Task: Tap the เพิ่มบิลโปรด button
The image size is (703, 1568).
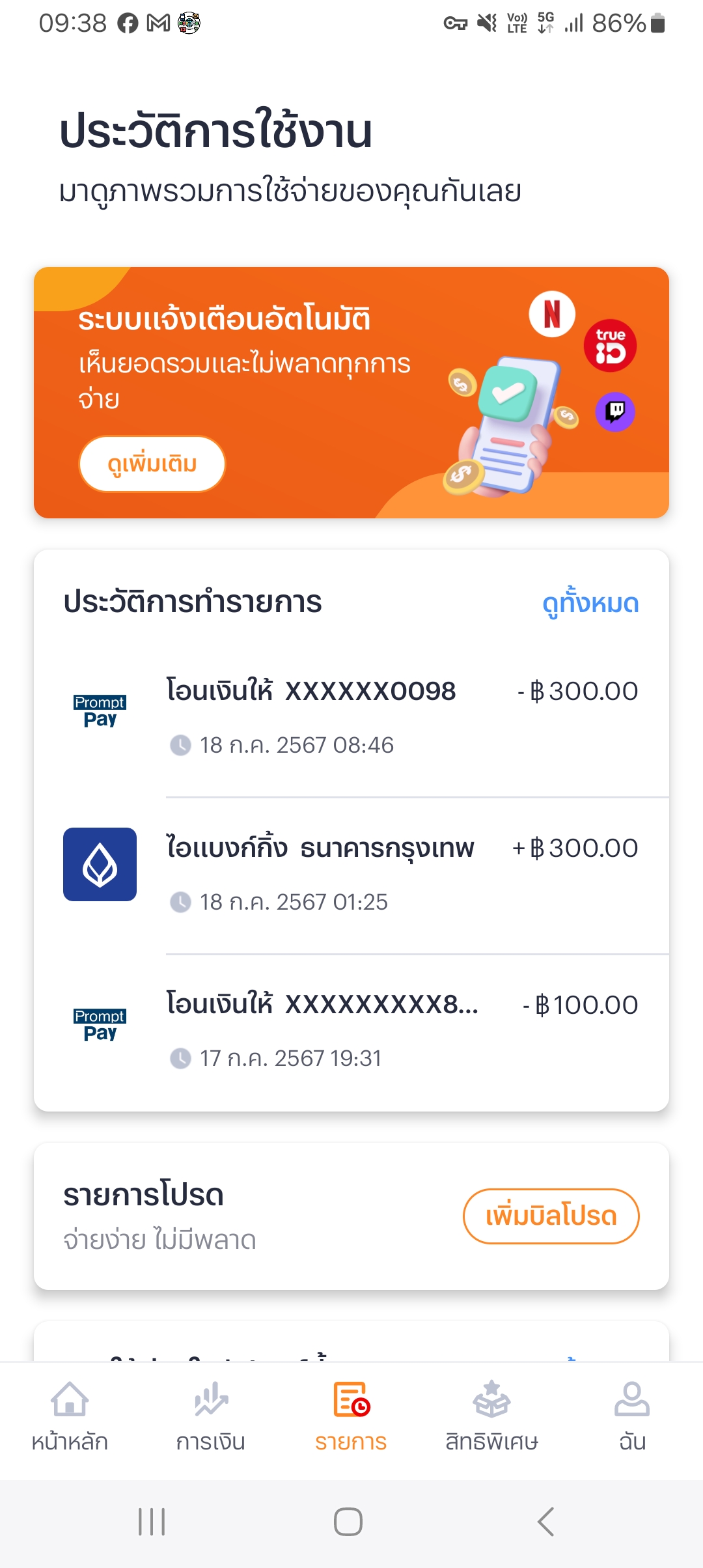Action: coord(551,1216)
